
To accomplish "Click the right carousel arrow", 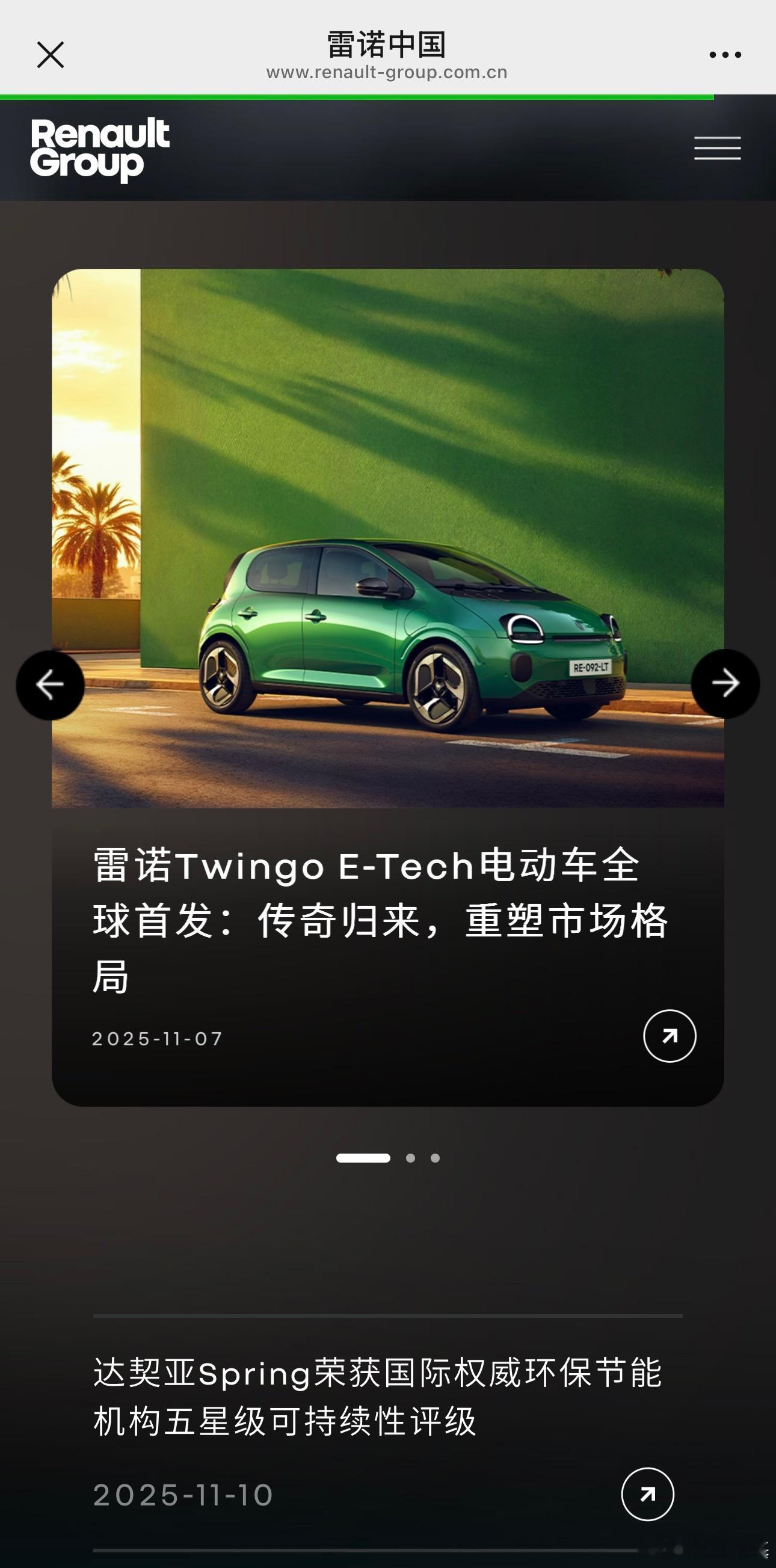I will click(x=725, y=684).
